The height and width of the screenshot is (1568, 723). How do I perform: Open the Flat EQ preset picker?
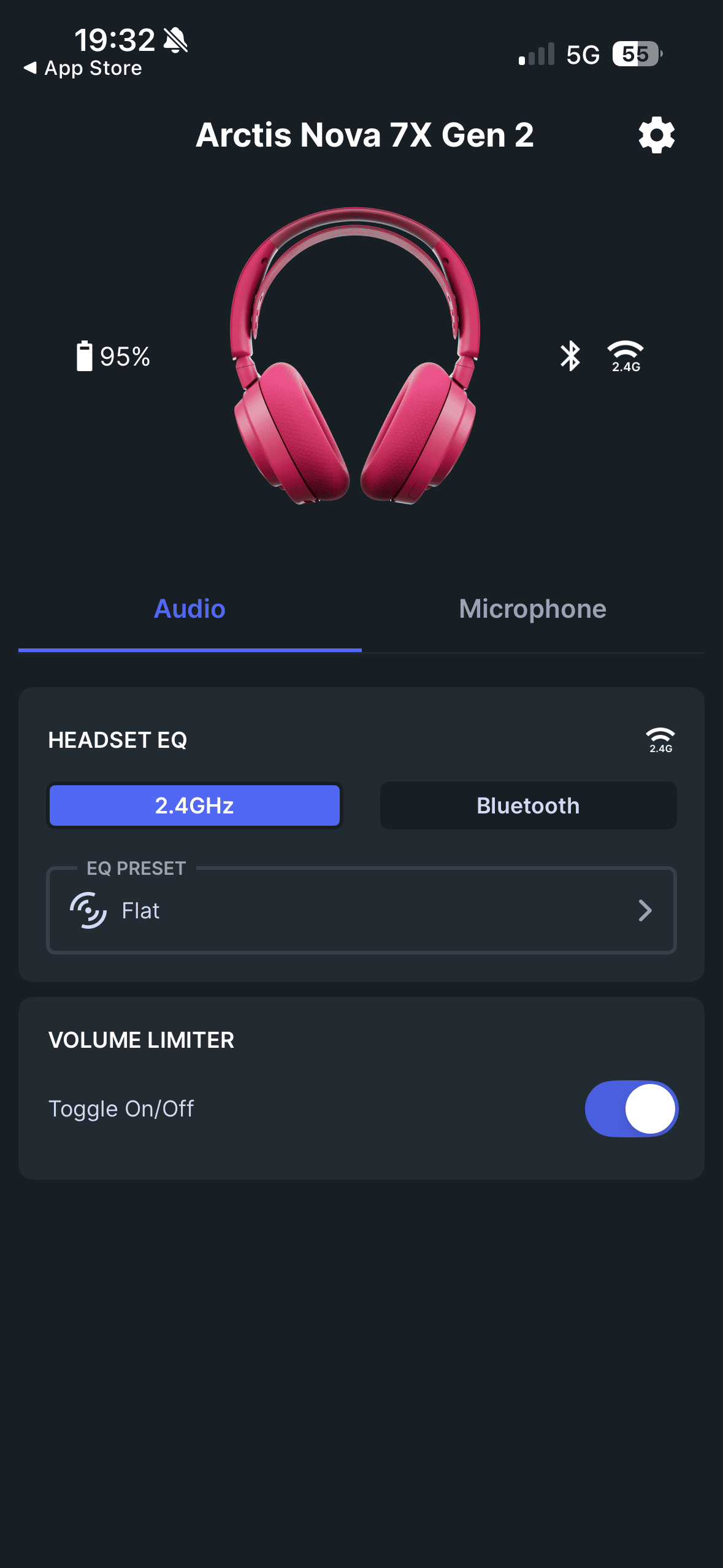click(x=361, y=910)
